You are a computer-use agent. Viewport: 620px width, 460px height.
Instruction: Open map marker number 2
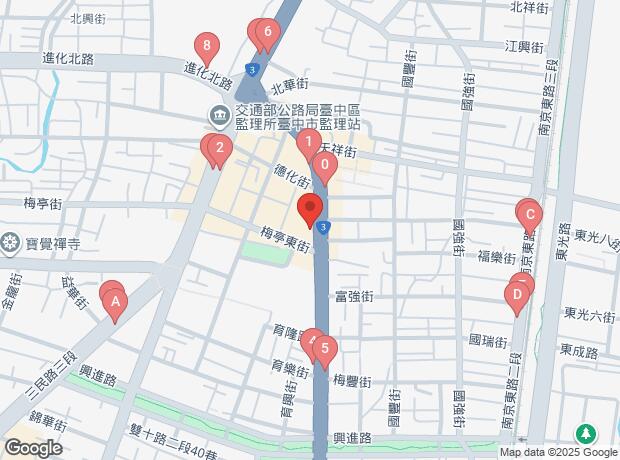point(217,150)
